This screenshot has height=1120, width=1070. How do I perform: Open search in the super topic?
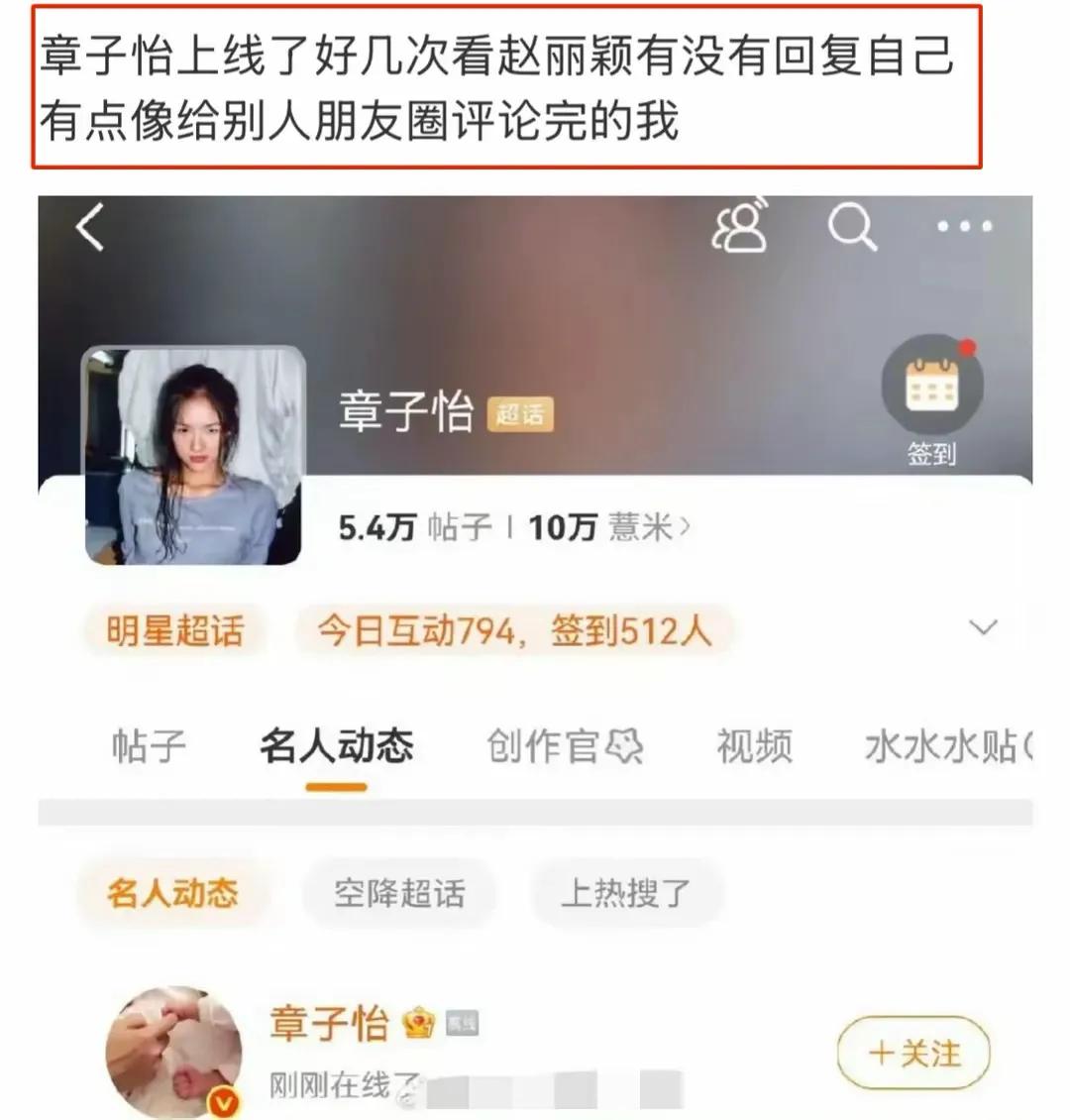tap(852, 228)
